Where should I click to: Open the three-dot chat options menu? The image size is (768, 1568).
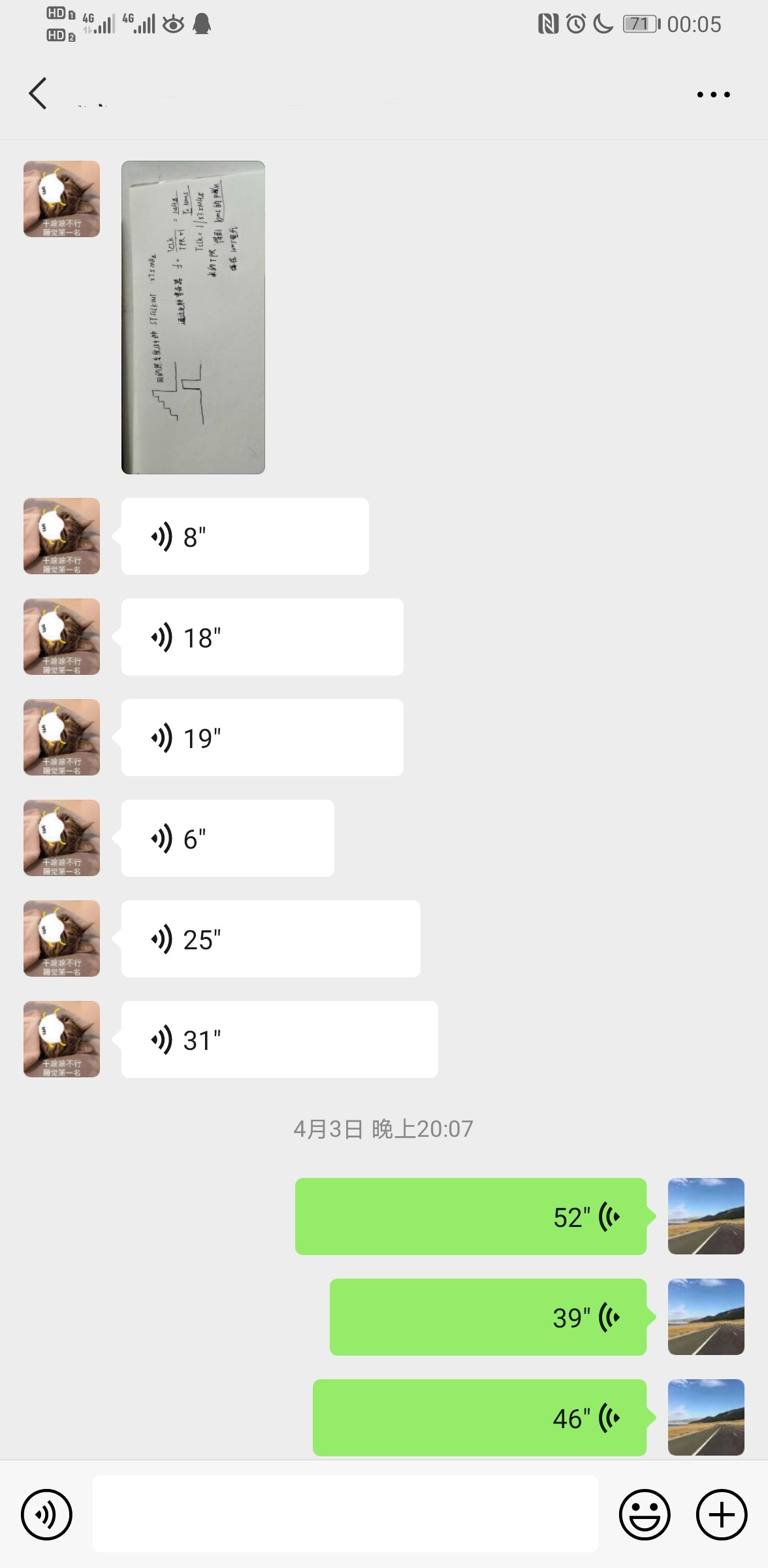(x=713, y=95)
